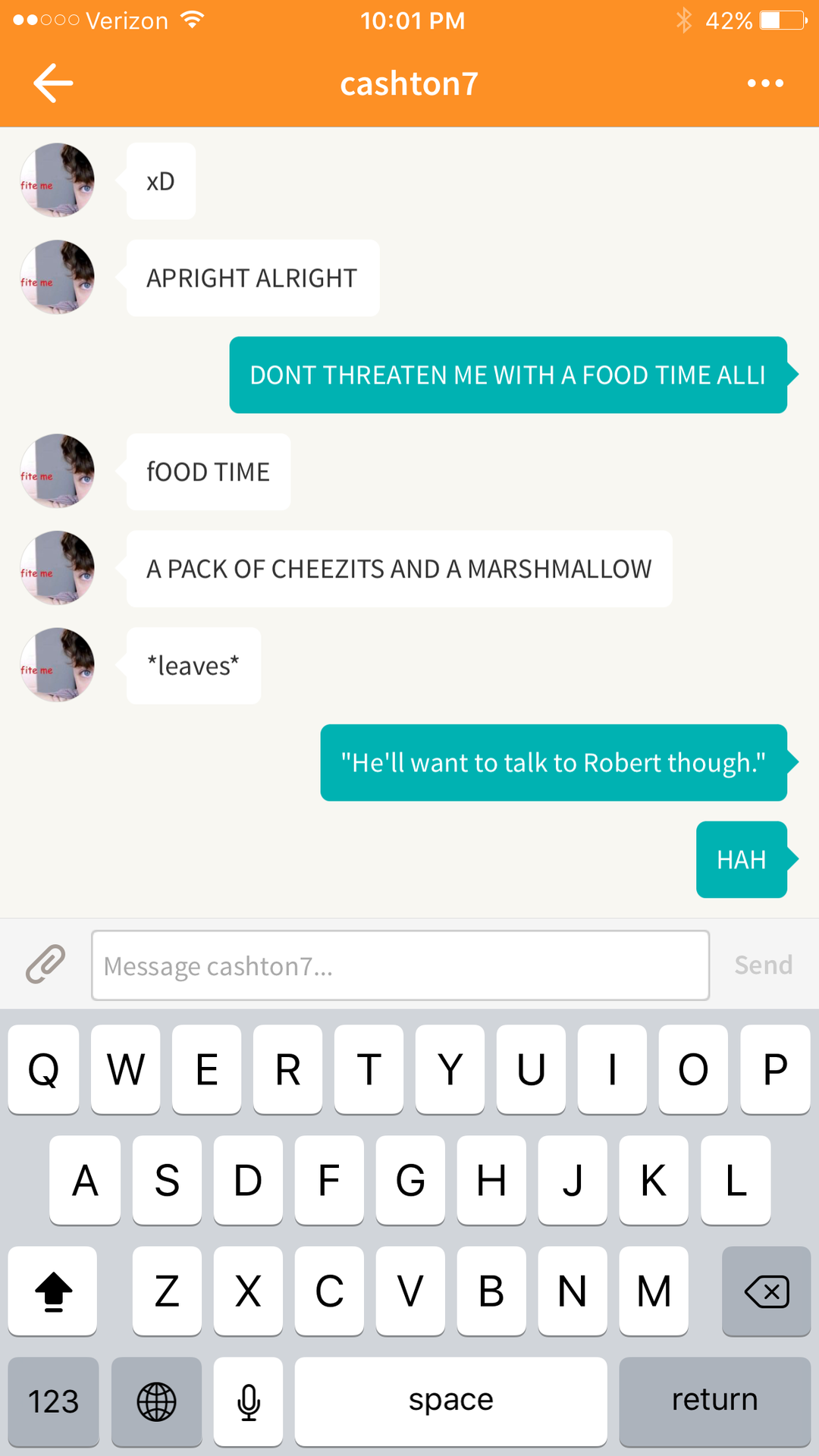Open the three-dot overflow menu
Image resolution: width=819 pixels, height=1456 pixels.
765,83
